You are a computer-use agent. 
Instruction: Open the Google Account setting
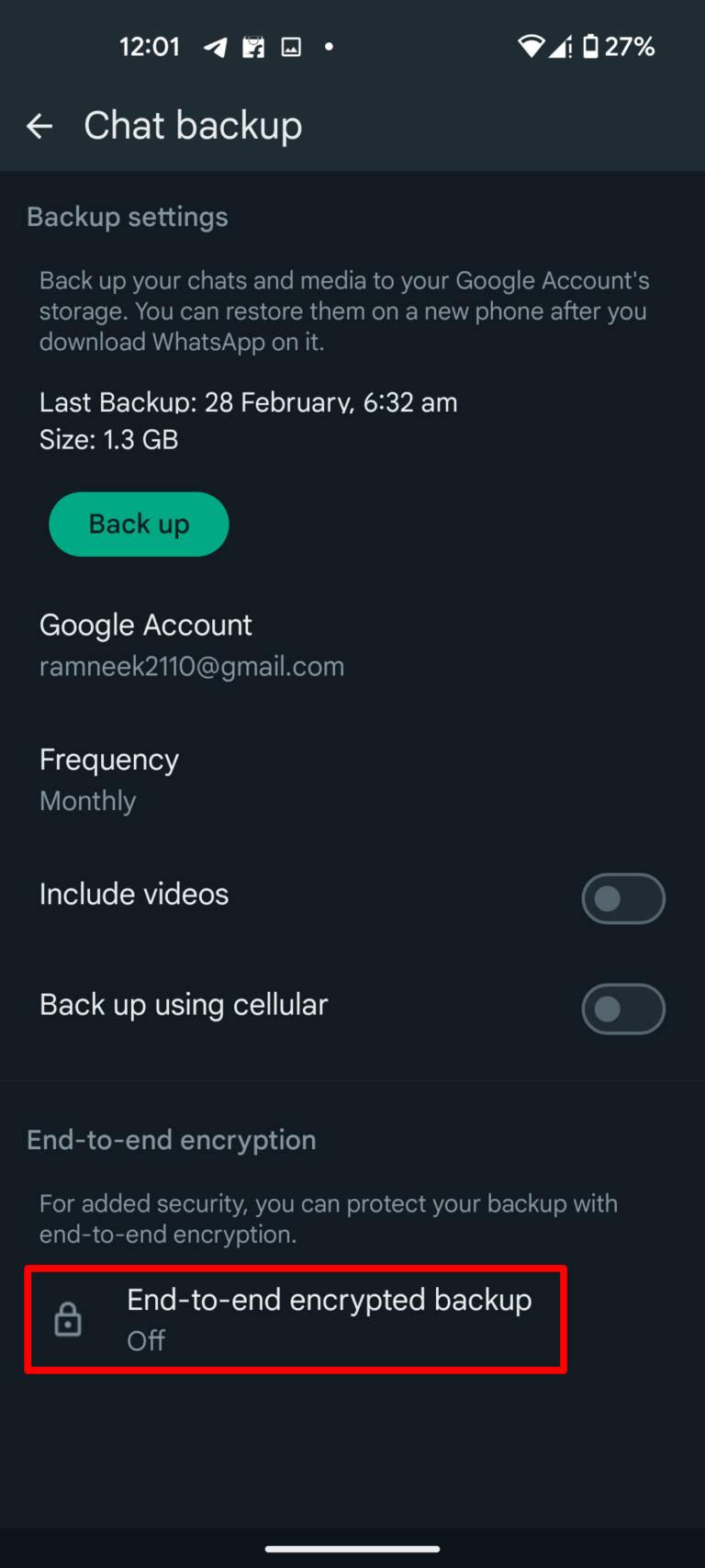(352, 645)
